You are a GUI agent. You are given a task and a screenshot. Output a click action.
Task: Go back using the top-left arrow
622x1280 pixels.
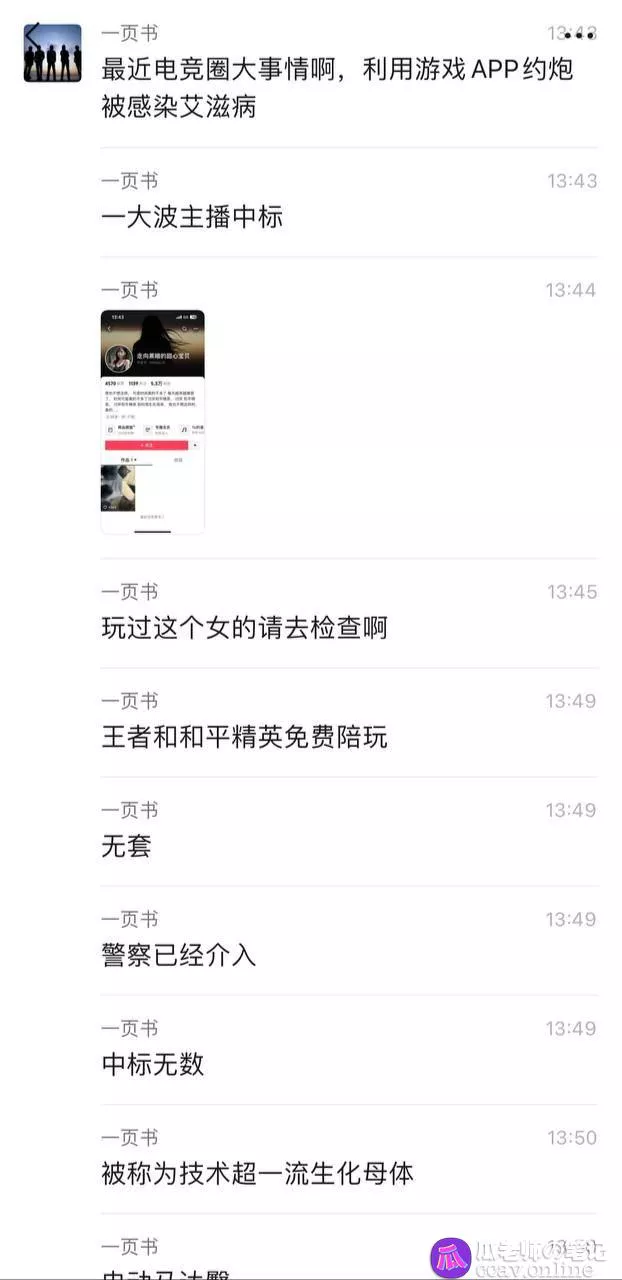[33, 35]
